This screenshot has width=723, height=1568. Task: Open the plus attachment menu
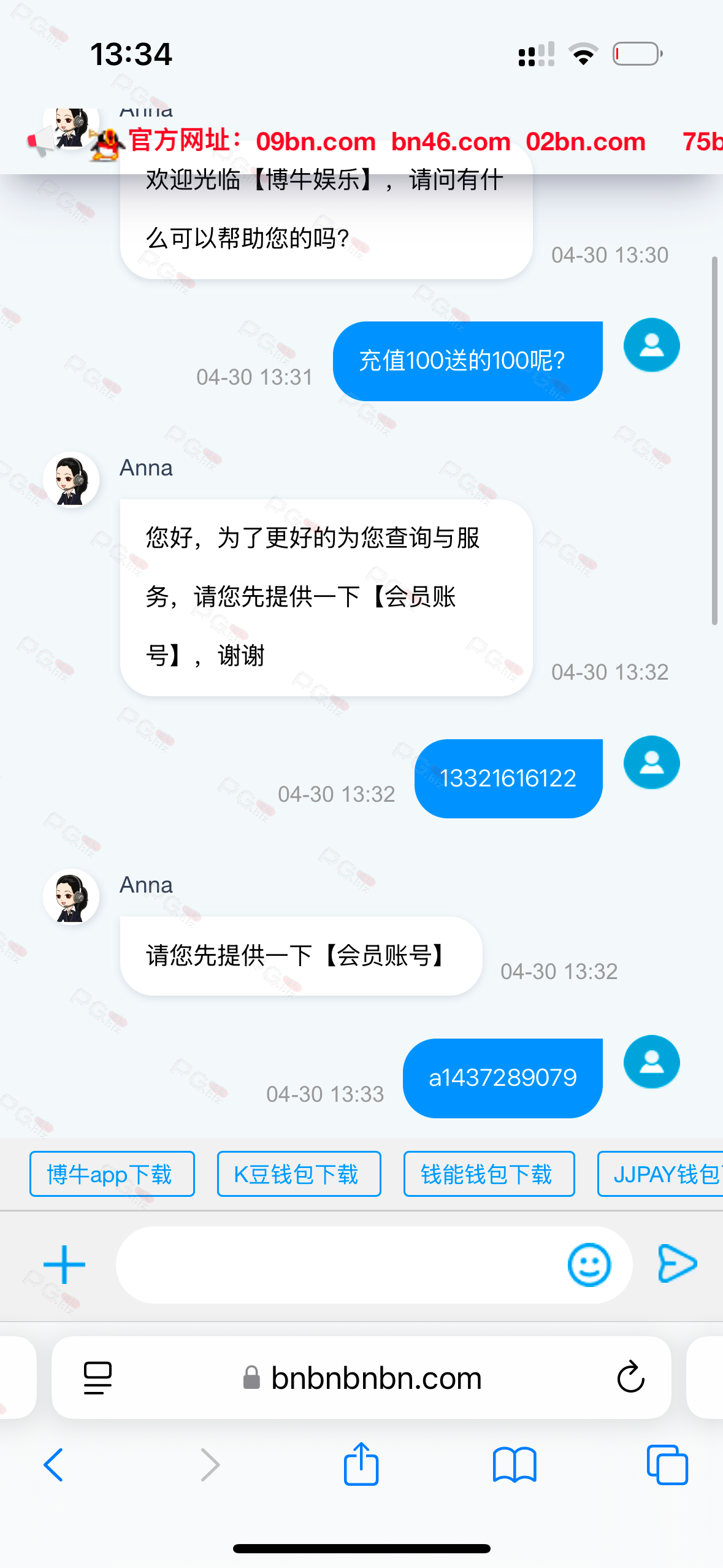[64, 1264]
